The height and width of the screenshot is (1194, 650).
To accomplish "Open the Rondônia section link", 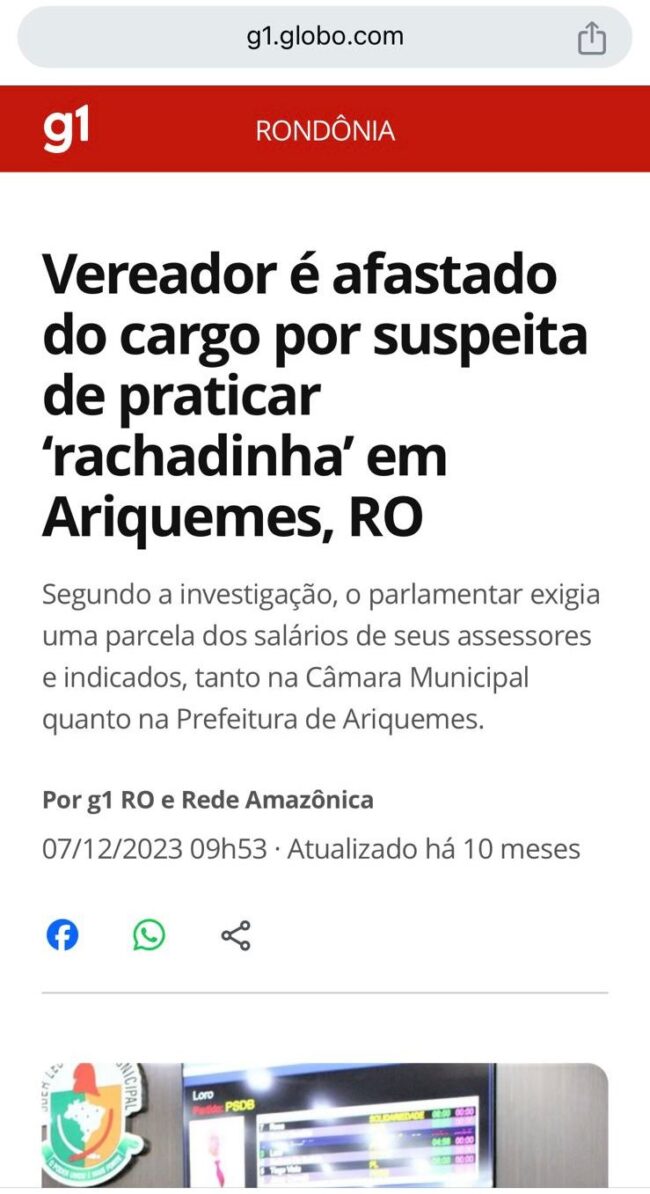I will point(325,131).
